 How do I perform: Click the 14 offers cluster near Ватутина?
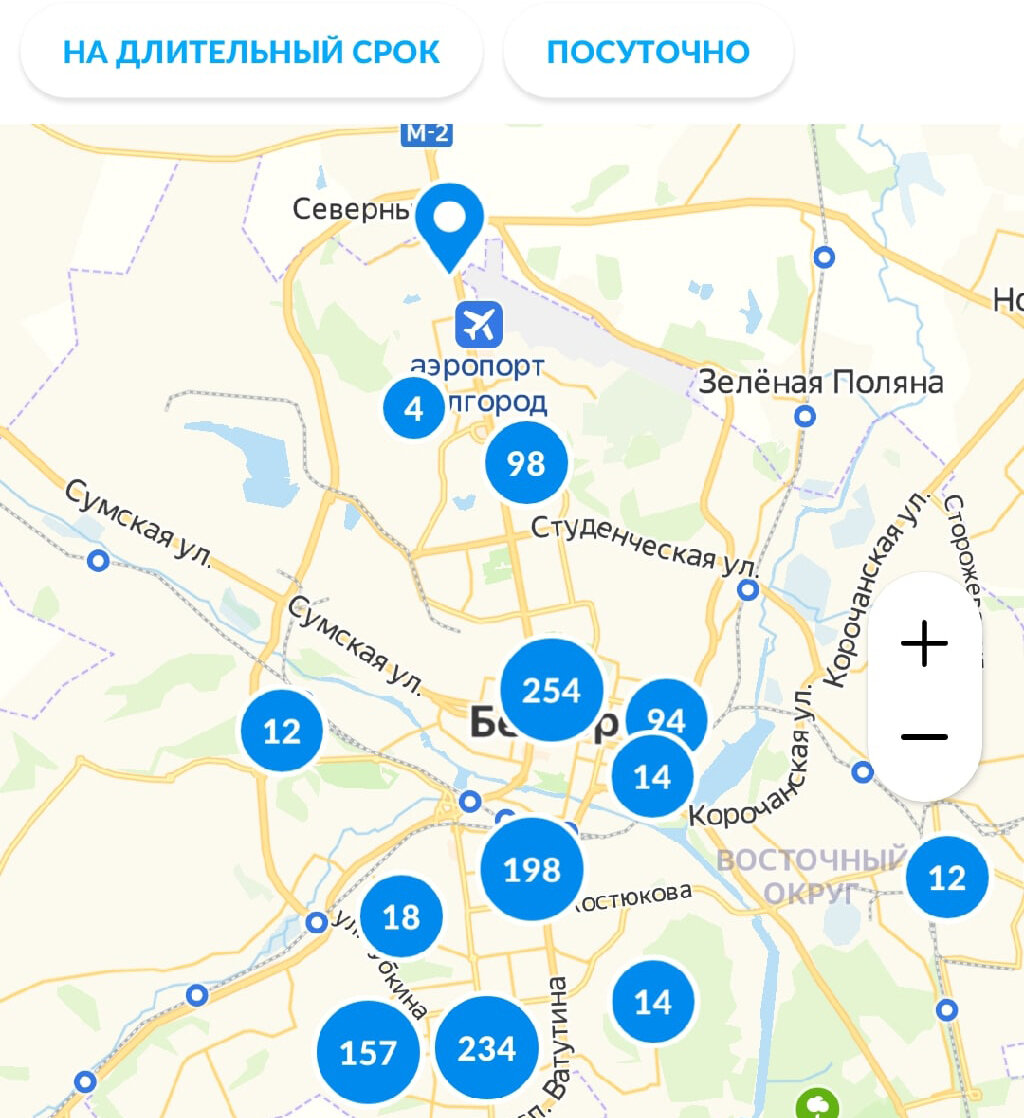(651, 999)
